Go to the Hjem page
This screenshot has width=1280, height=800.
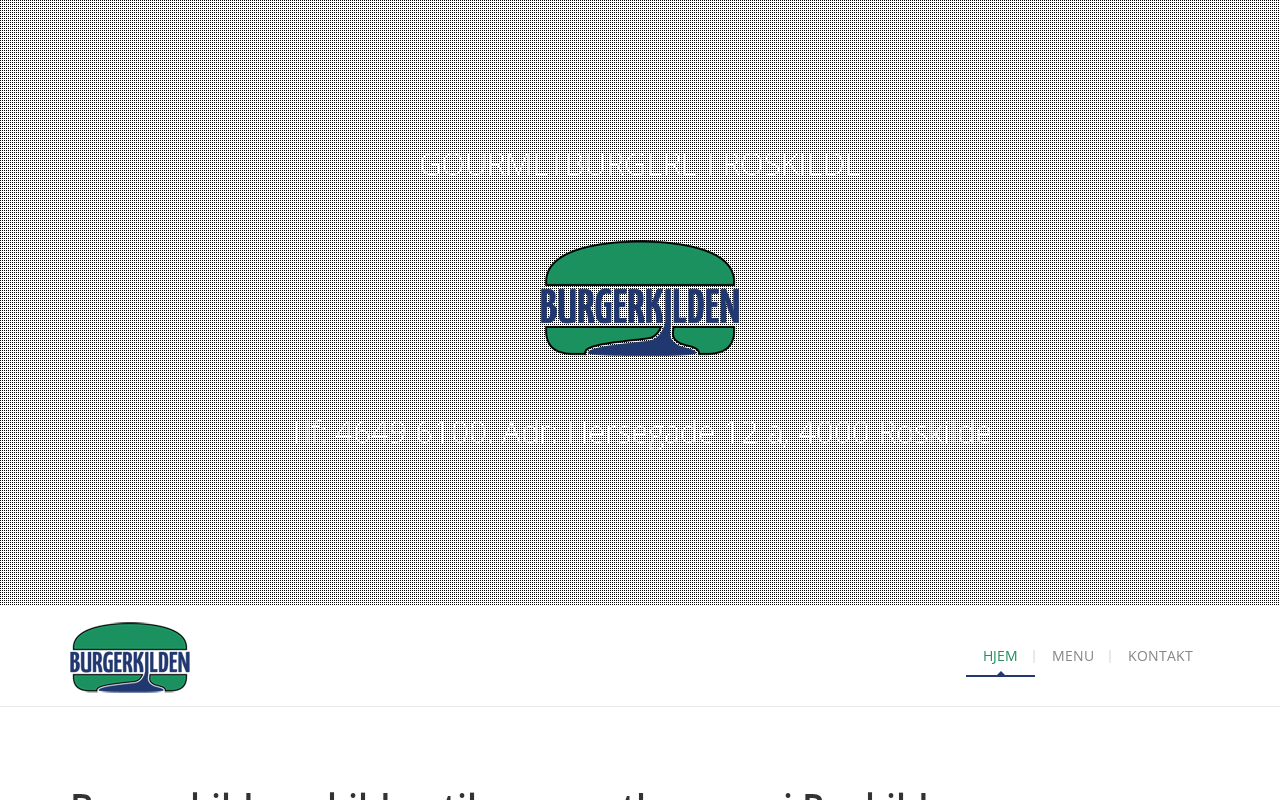click(1000, 656)
